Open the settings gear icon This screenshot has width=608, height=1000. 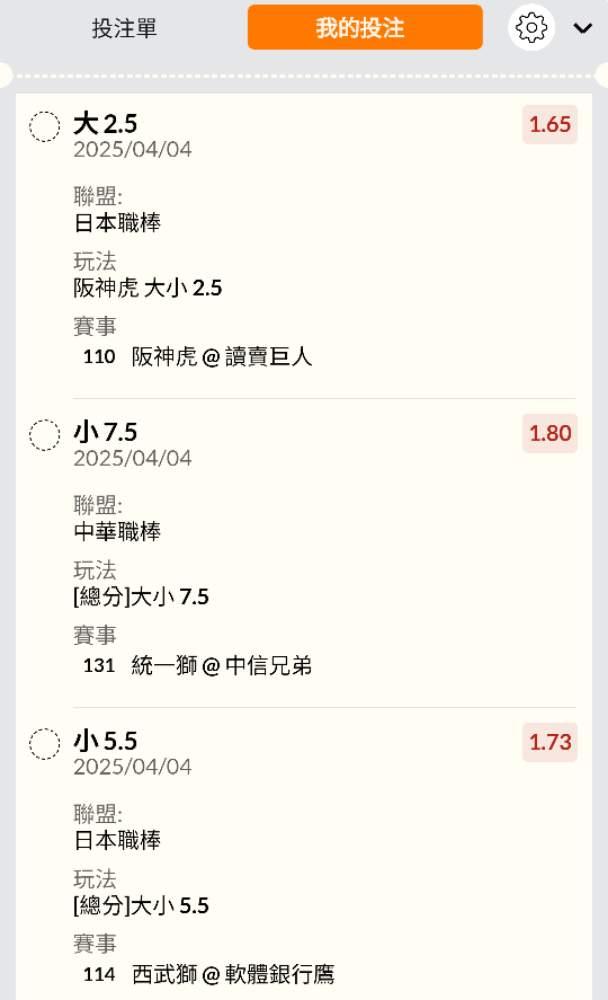[x=531, y=28]
